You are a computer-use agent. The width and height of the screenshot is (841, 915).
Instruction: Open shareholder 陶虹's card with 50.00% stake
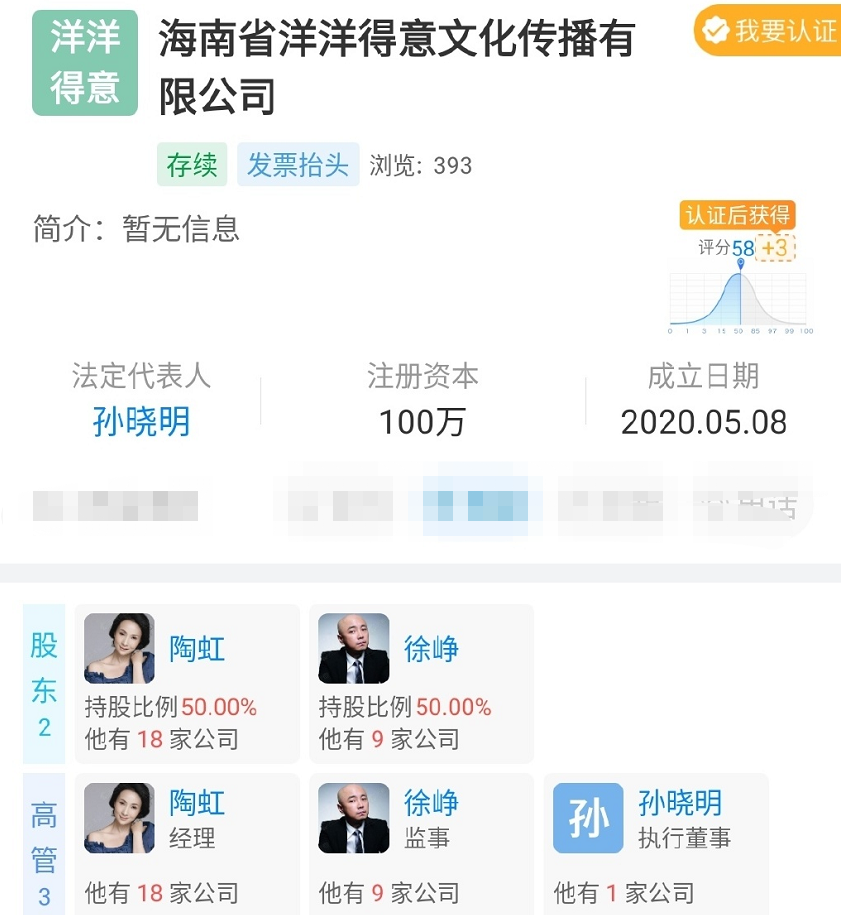(x=187, y=684)
